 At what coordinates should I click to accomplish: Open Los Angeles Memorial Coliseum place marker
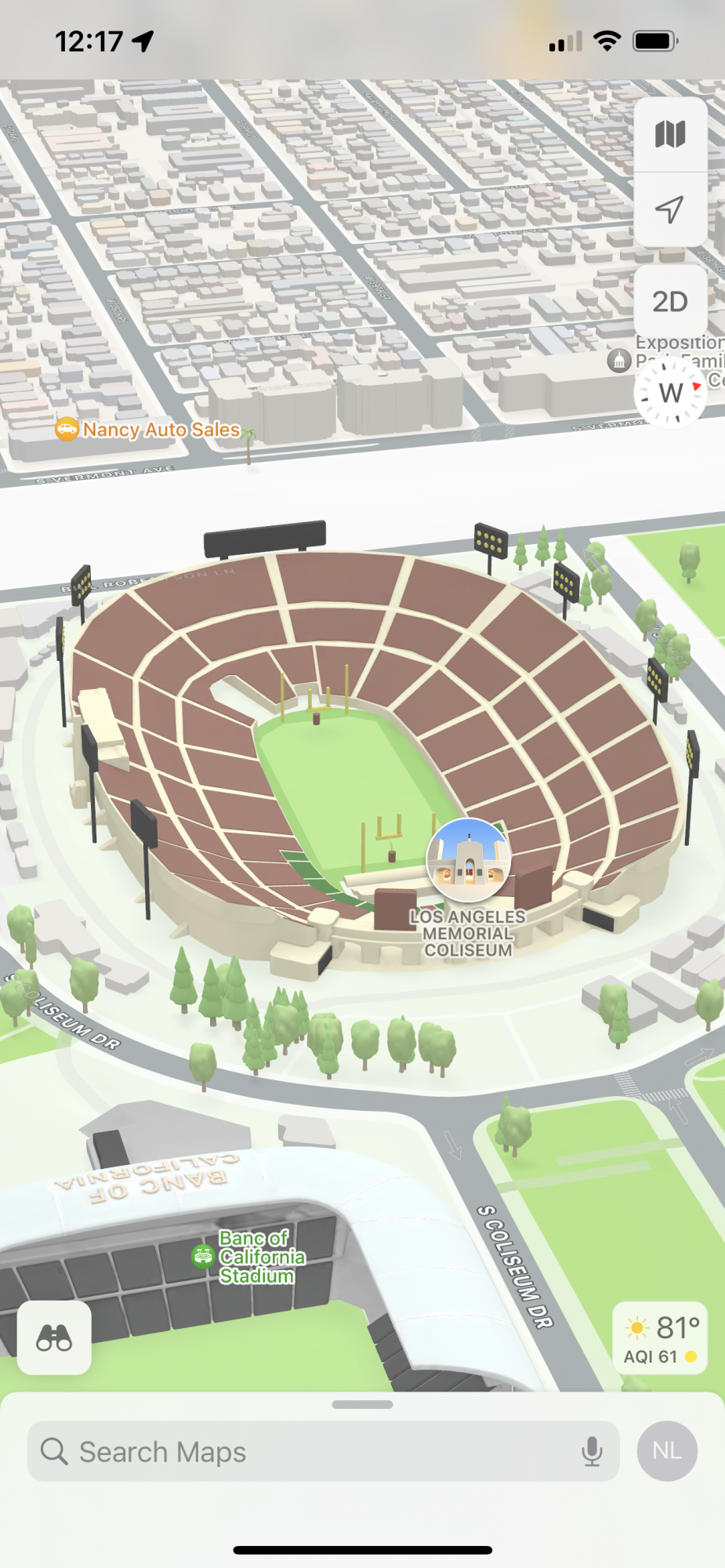(469, 860)
